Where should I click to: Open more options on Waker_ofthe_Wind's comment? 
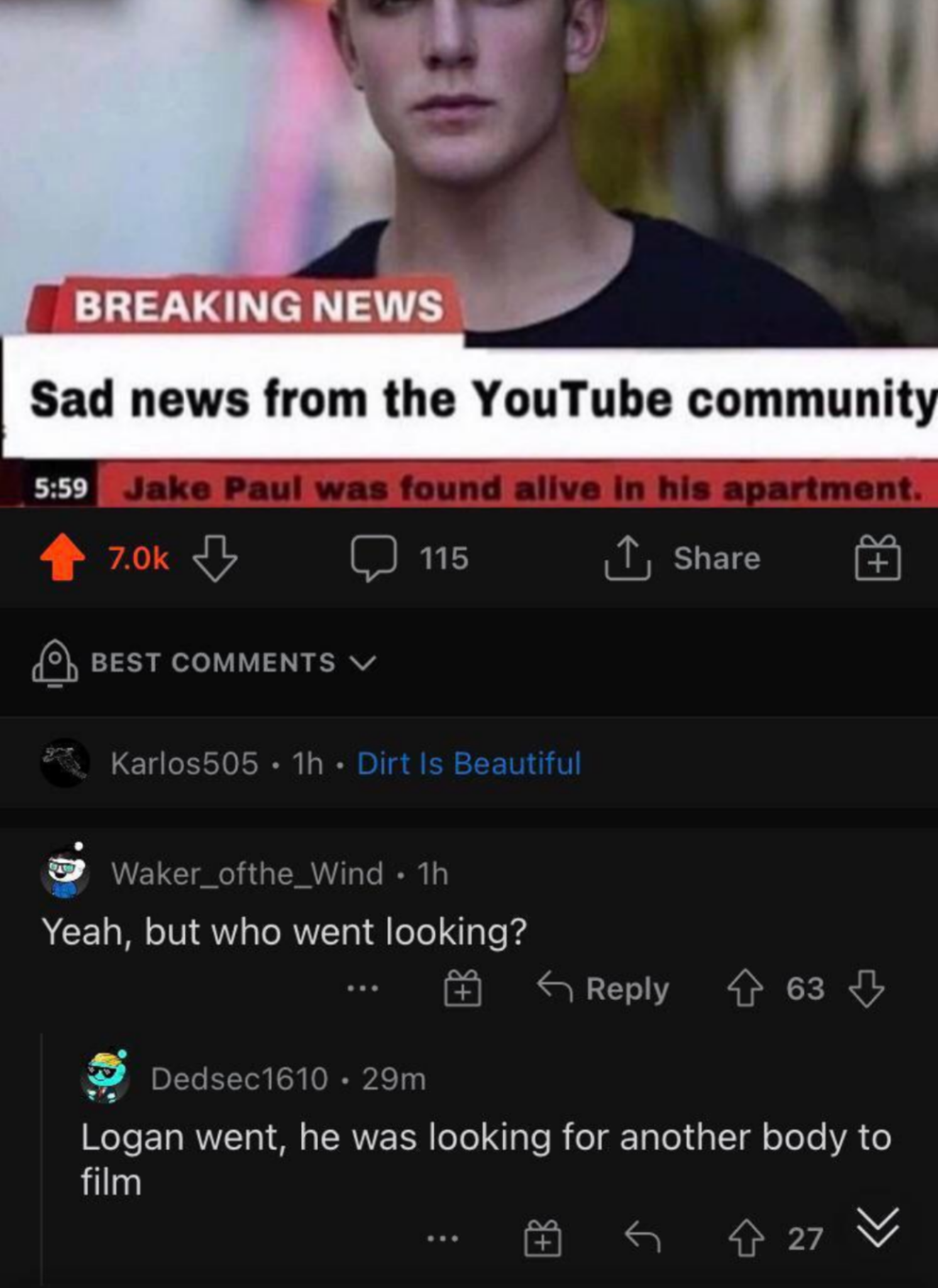(363, 989)
